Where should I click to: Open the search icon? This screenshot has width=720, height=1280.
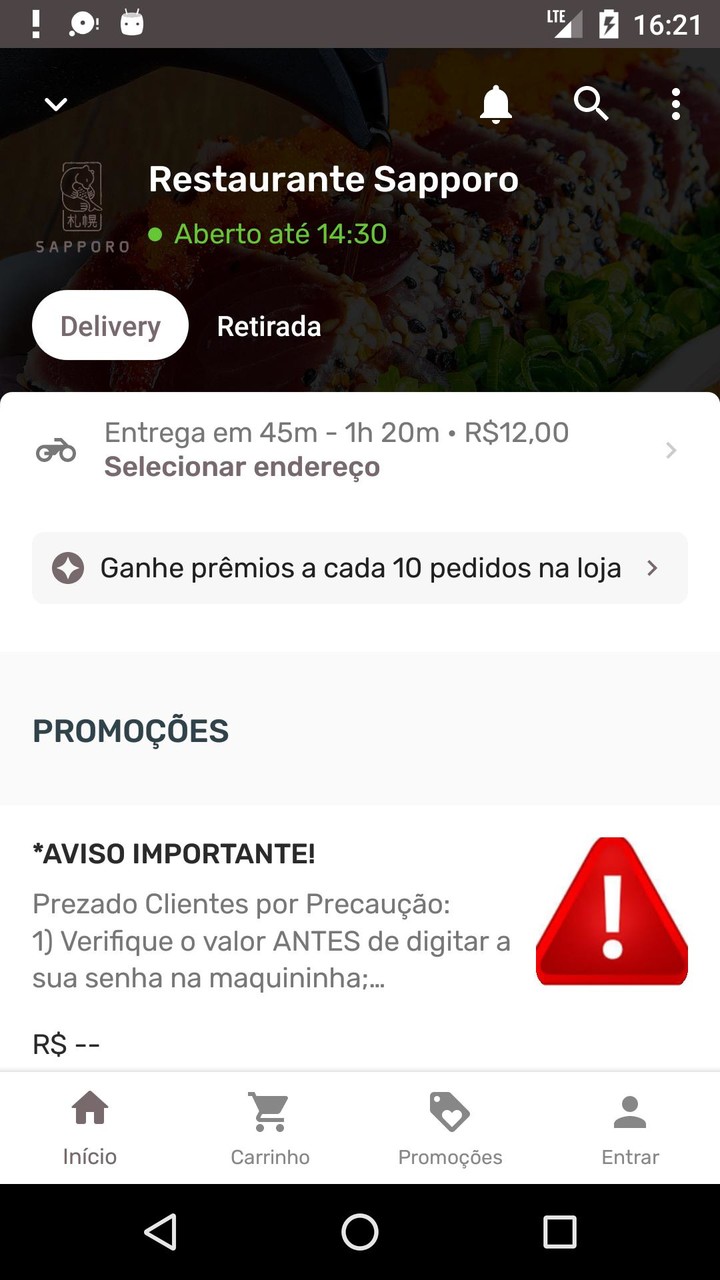point(590,103)
